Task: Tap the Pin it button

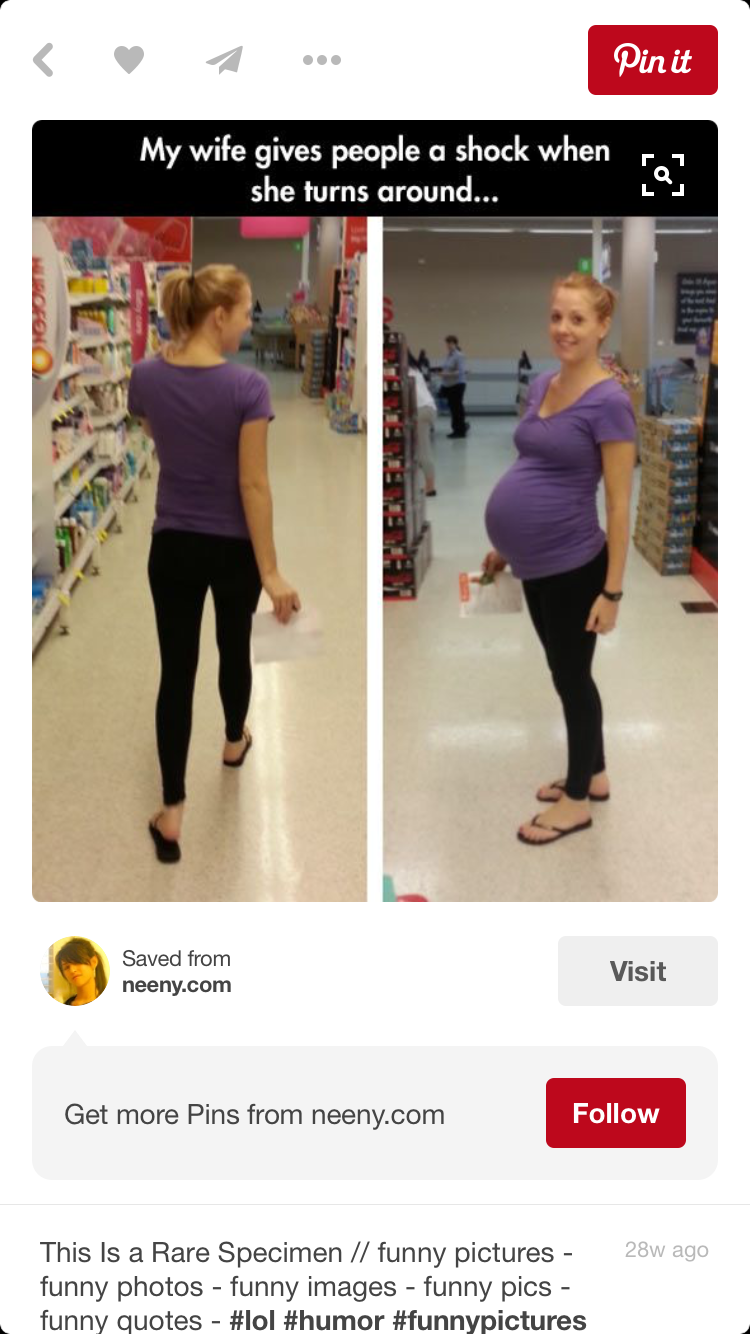Action: click(x=652, y=60)
